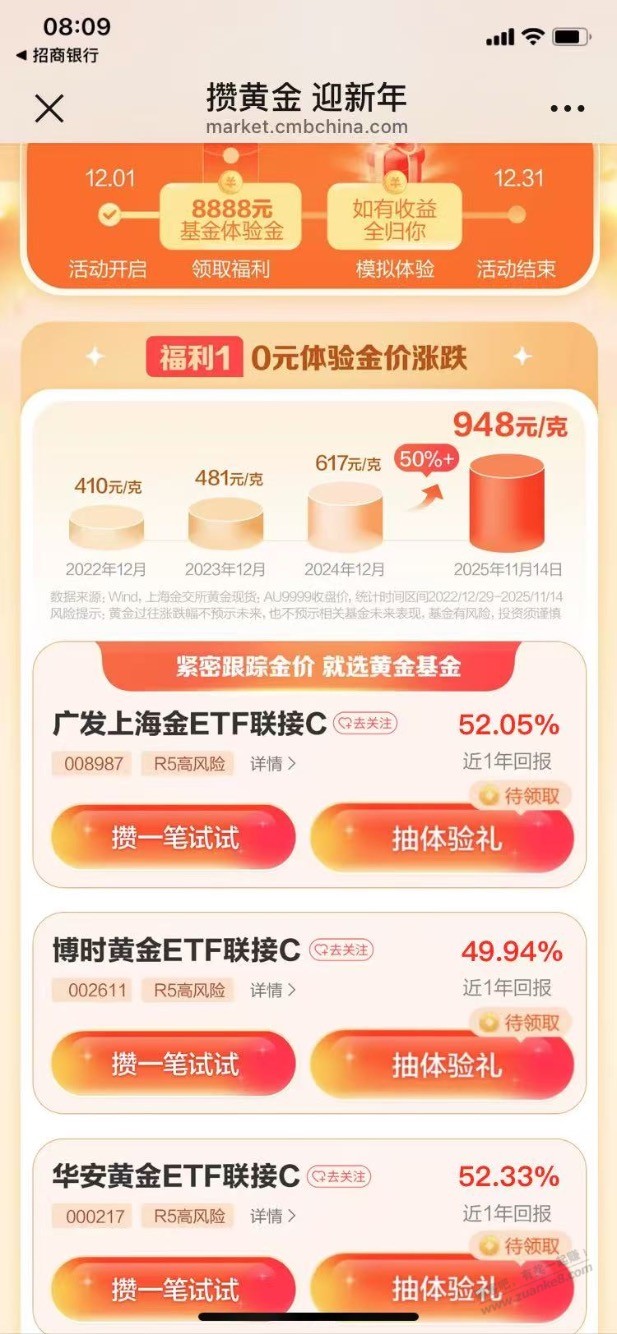Tap 攒一笔试试 for 广发上海金ETF联接C
Viewport: 617px width, 1334px height.
point(174,838)
